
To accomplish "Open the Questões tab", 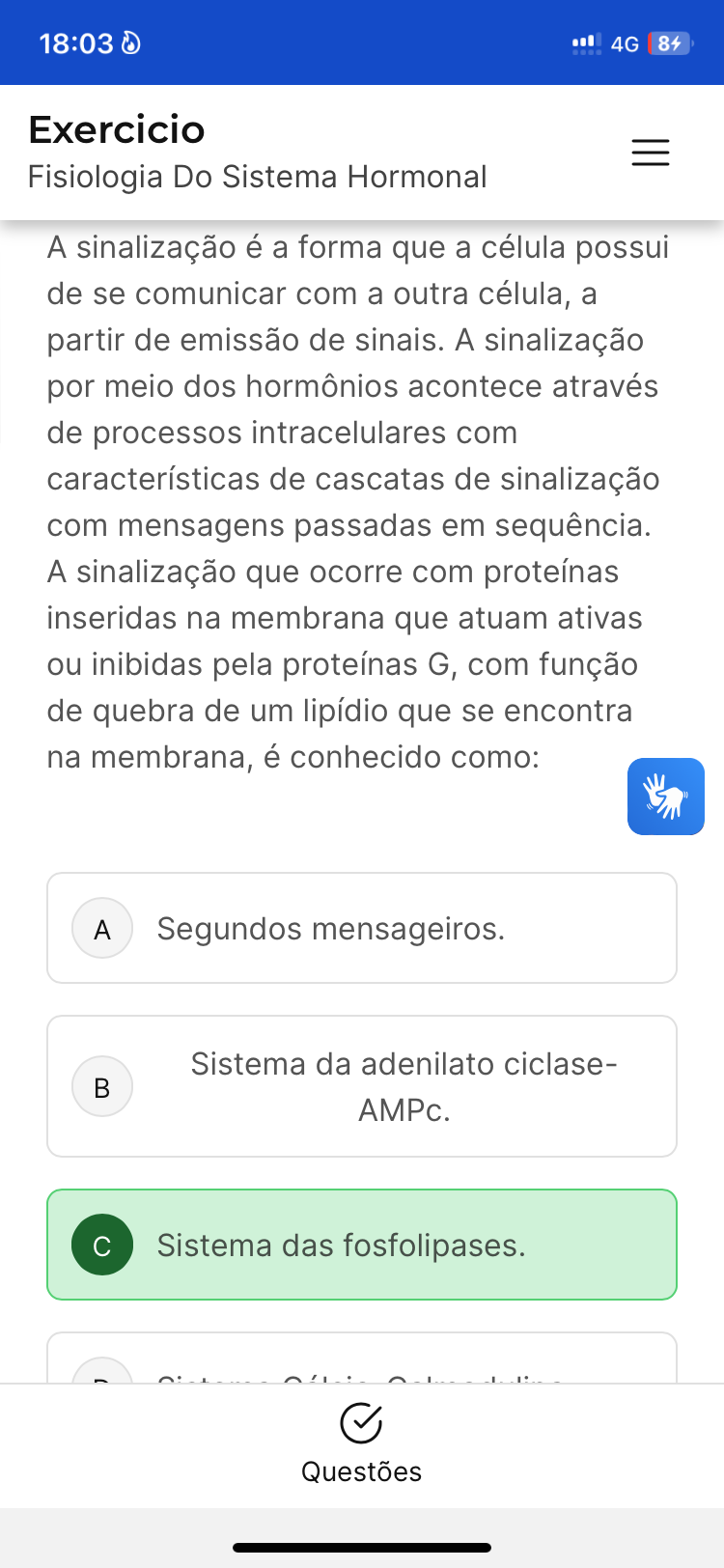I will click(x=361, y=1443).
